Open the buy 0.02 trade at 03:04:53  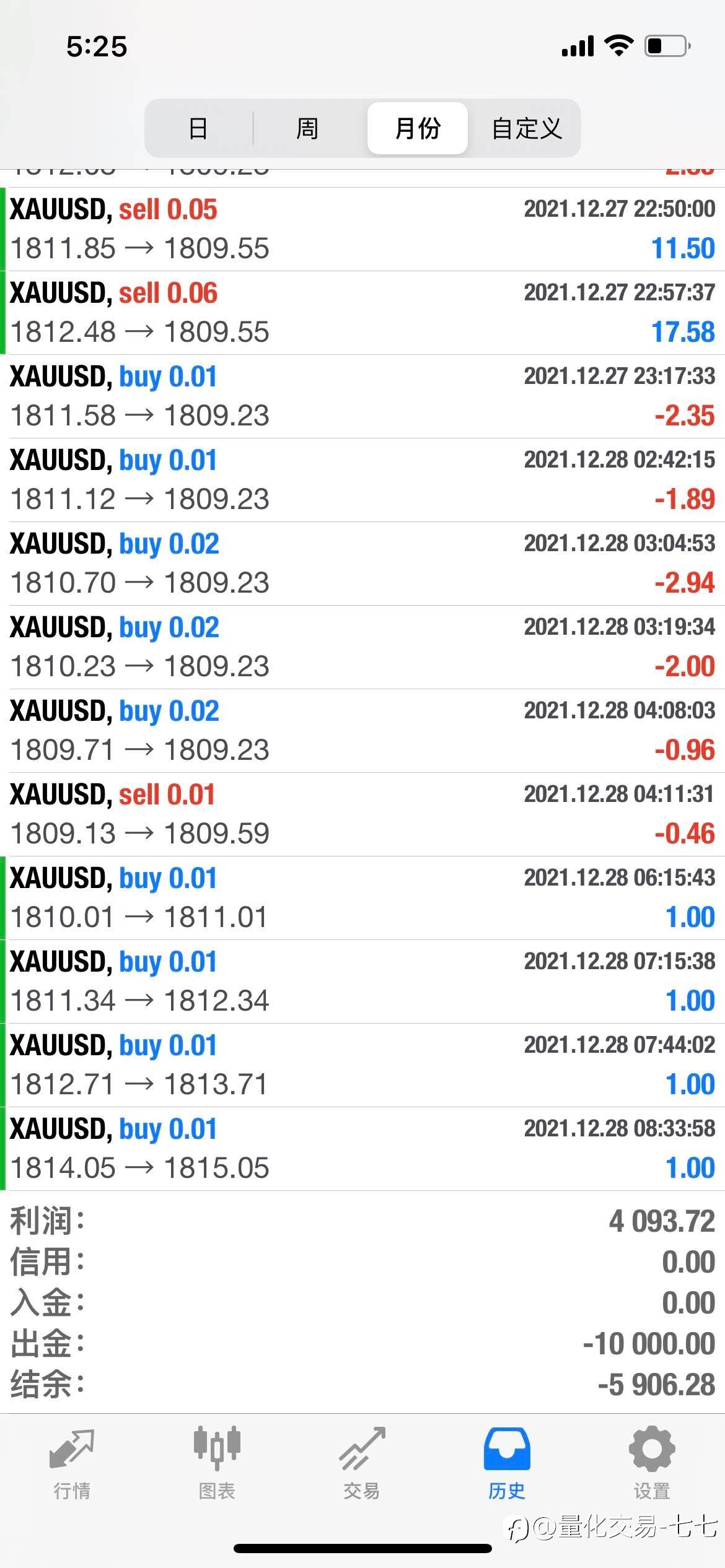coord(362,564)
